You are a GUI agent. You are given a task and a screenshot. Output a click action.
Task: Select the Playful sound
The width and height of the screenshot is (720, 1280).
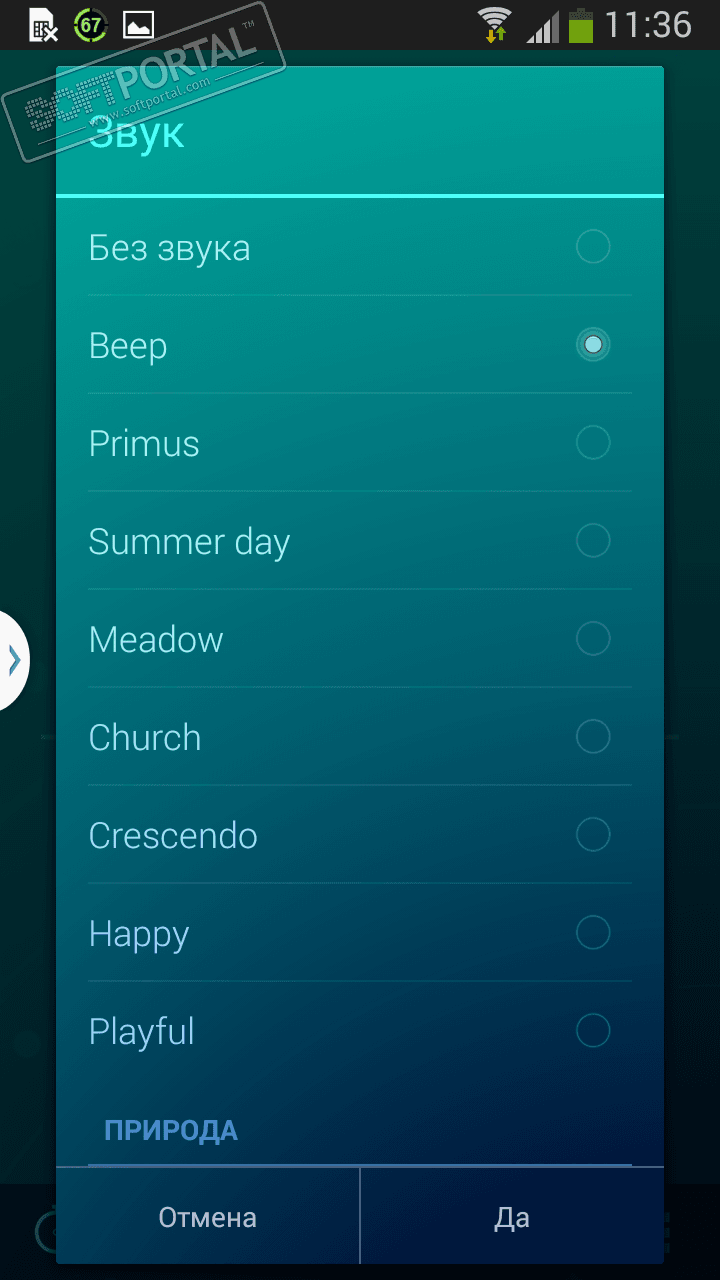[x=360, y=1031]
